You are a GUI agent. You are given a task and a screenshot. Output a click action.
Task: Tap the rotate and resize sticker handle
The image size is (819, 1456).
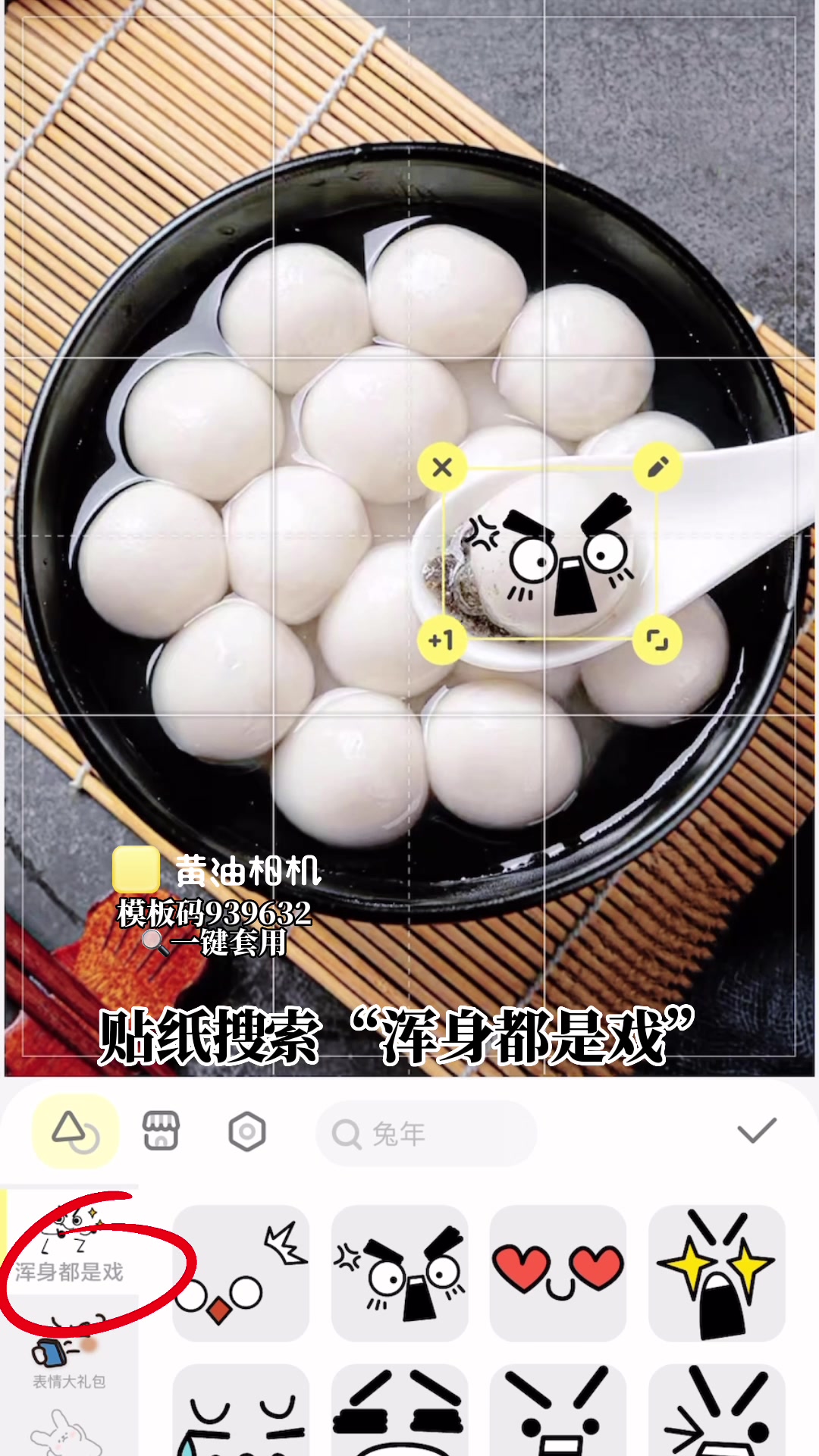pos(657,642)
